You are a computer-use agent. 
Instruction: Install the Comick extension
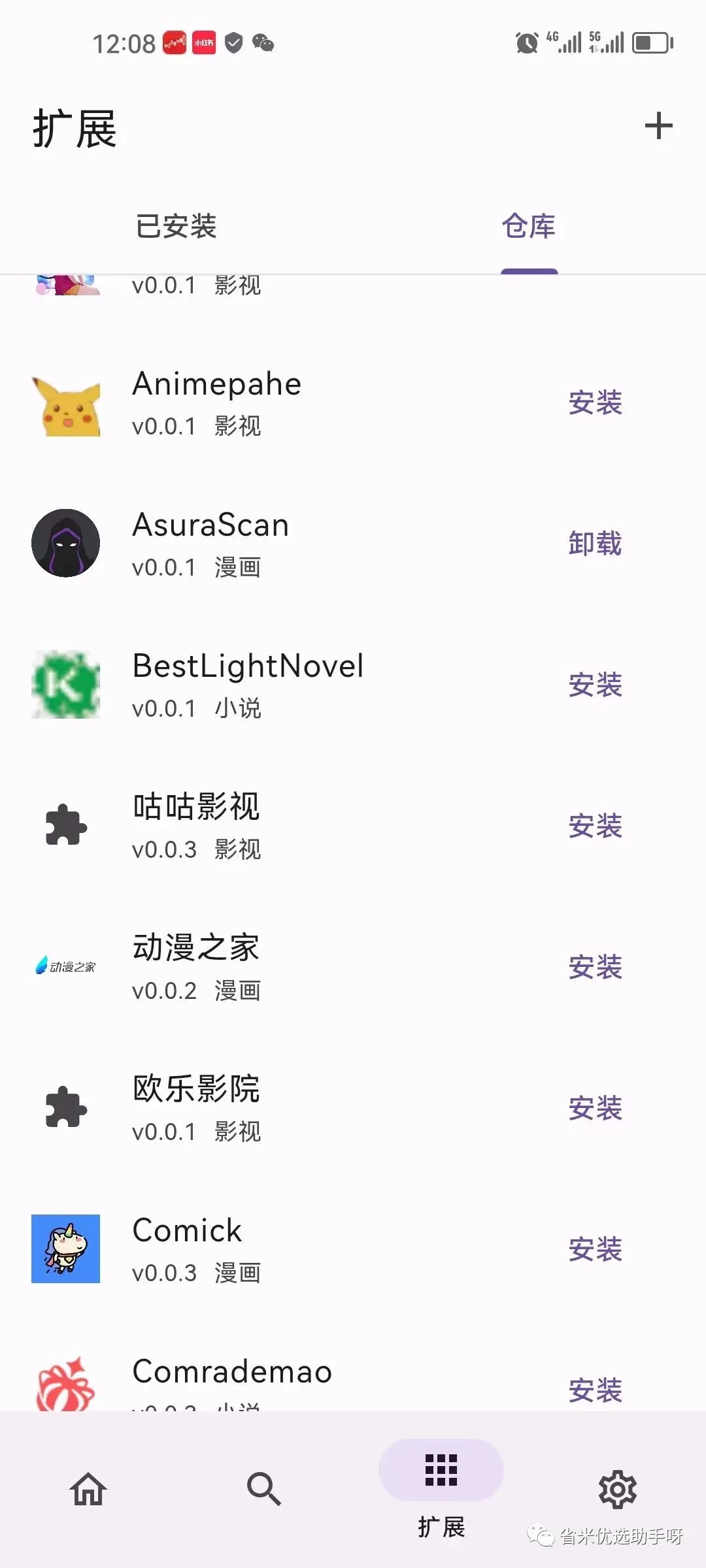tap(595, 1249)
